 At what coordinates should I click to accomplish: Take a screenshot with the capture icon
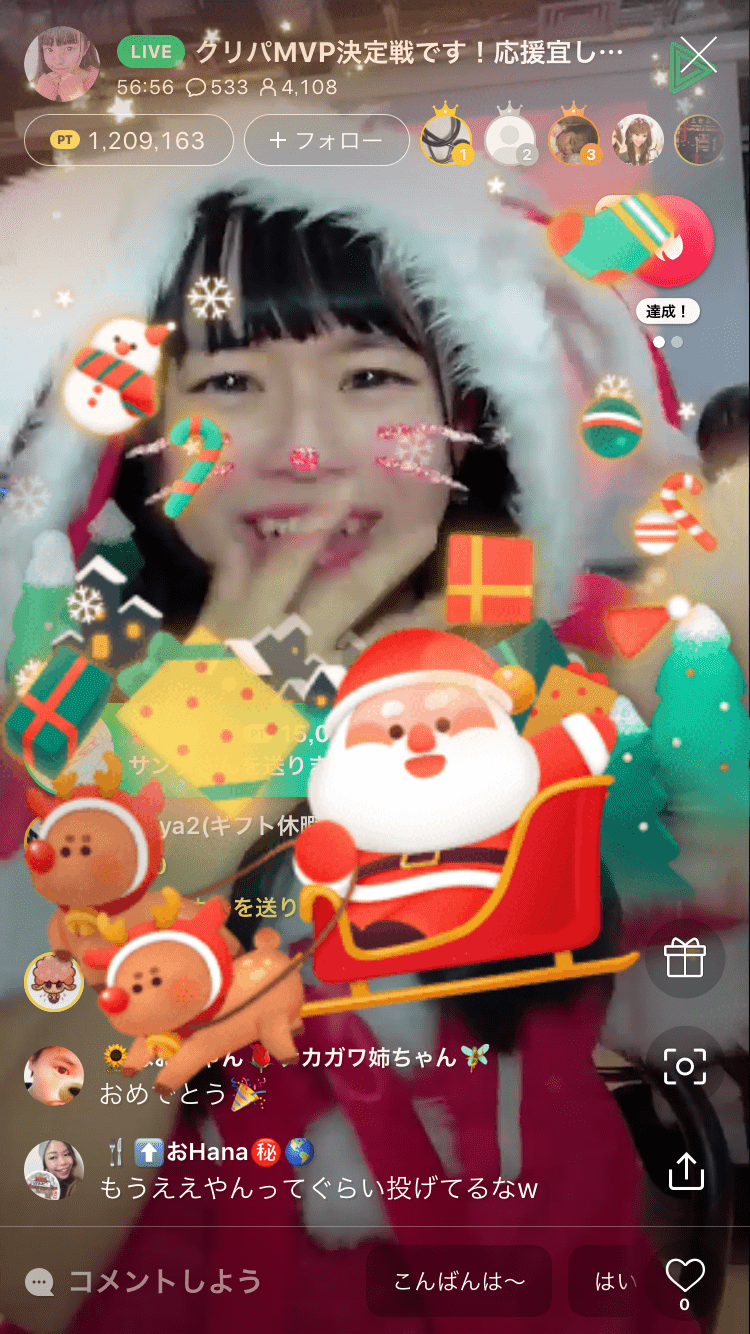click(x=685, y=1066)
